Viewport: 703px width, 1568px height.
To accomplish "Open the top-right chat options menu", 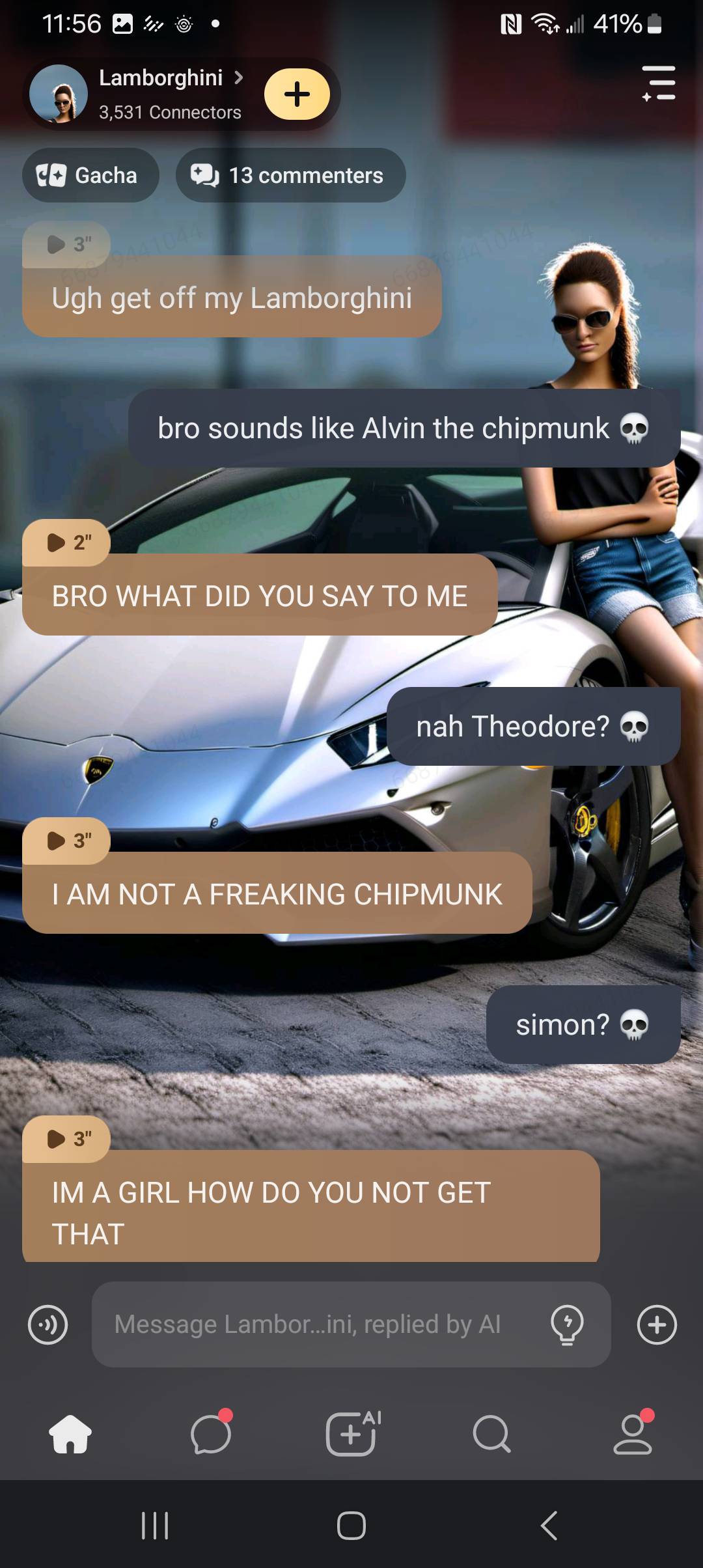I will (x=658, y=83).
